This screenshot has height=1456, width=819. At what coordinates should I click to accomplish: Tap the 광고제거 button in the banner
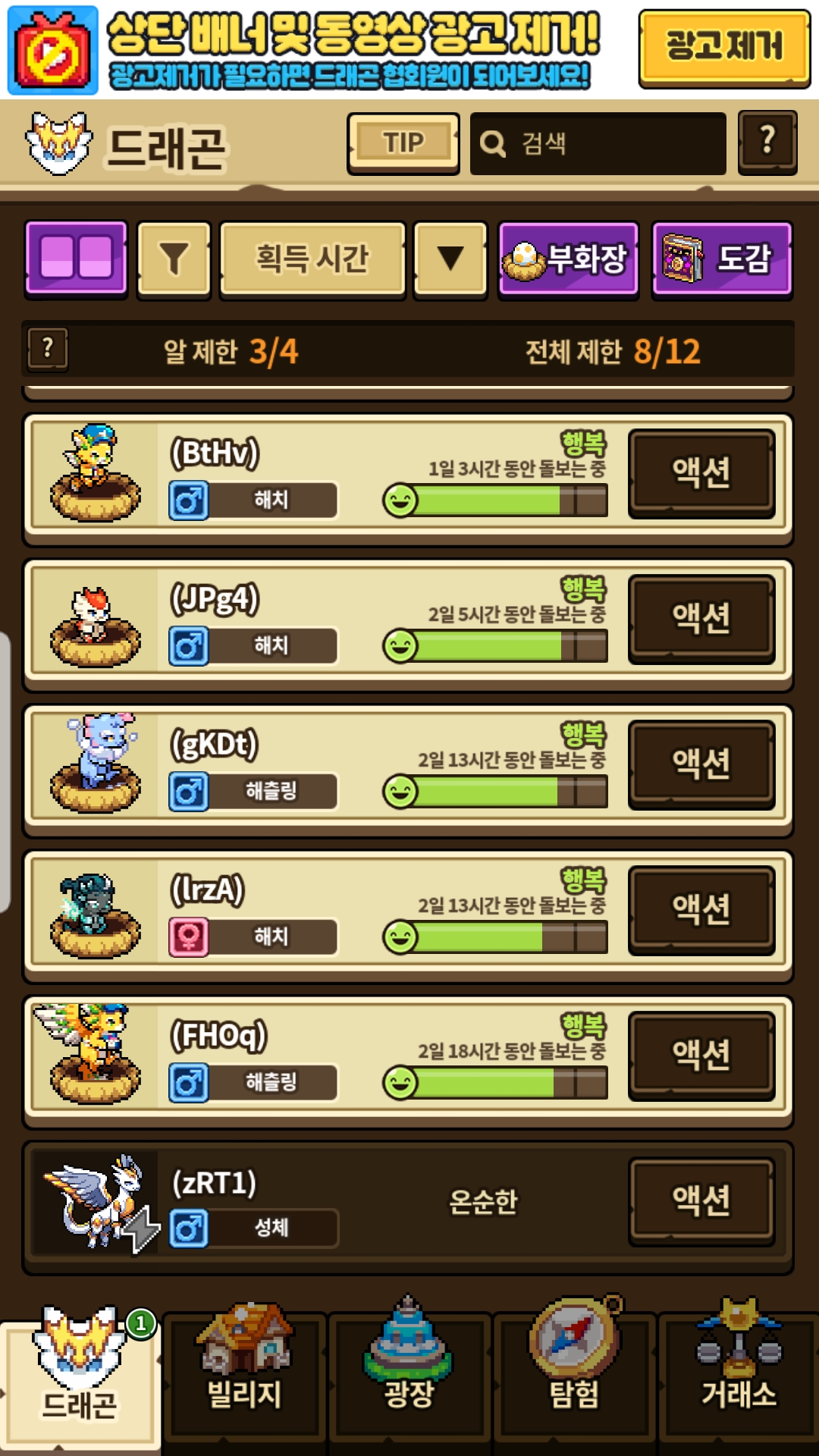tap(724, 48)
